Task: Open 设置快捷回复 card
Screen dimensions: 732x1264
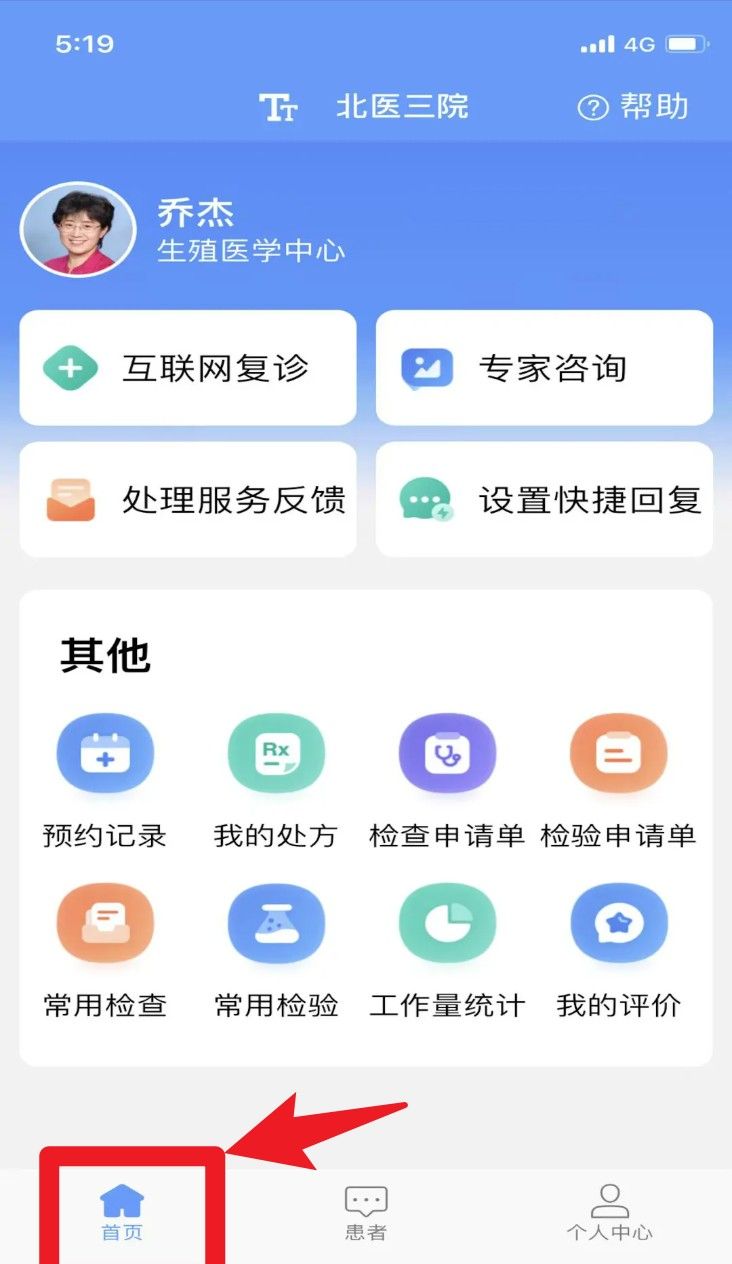Action: click(544, 499)
